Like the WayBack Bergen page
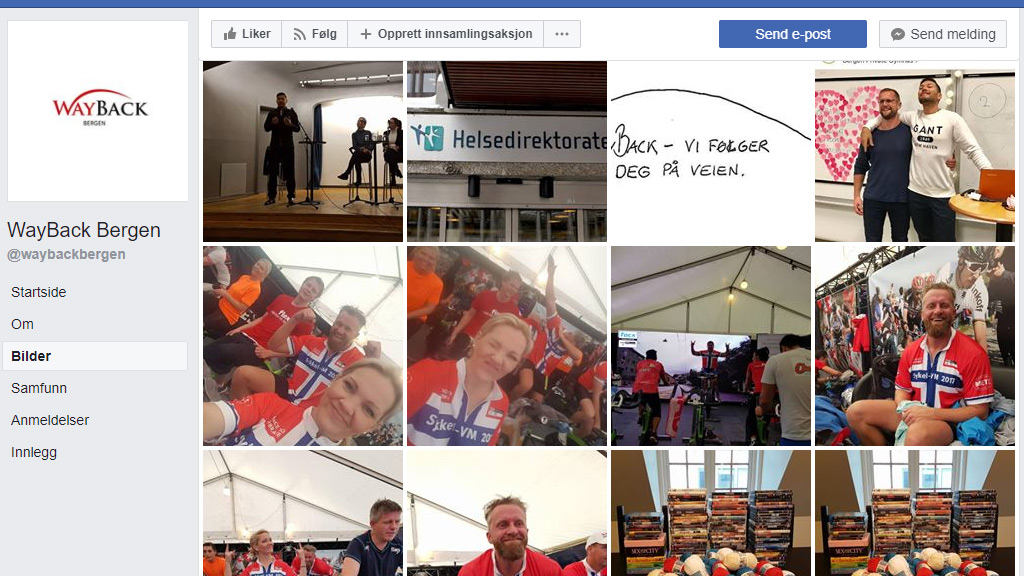The image size is (1024, 576). click(x=246, y=34)
